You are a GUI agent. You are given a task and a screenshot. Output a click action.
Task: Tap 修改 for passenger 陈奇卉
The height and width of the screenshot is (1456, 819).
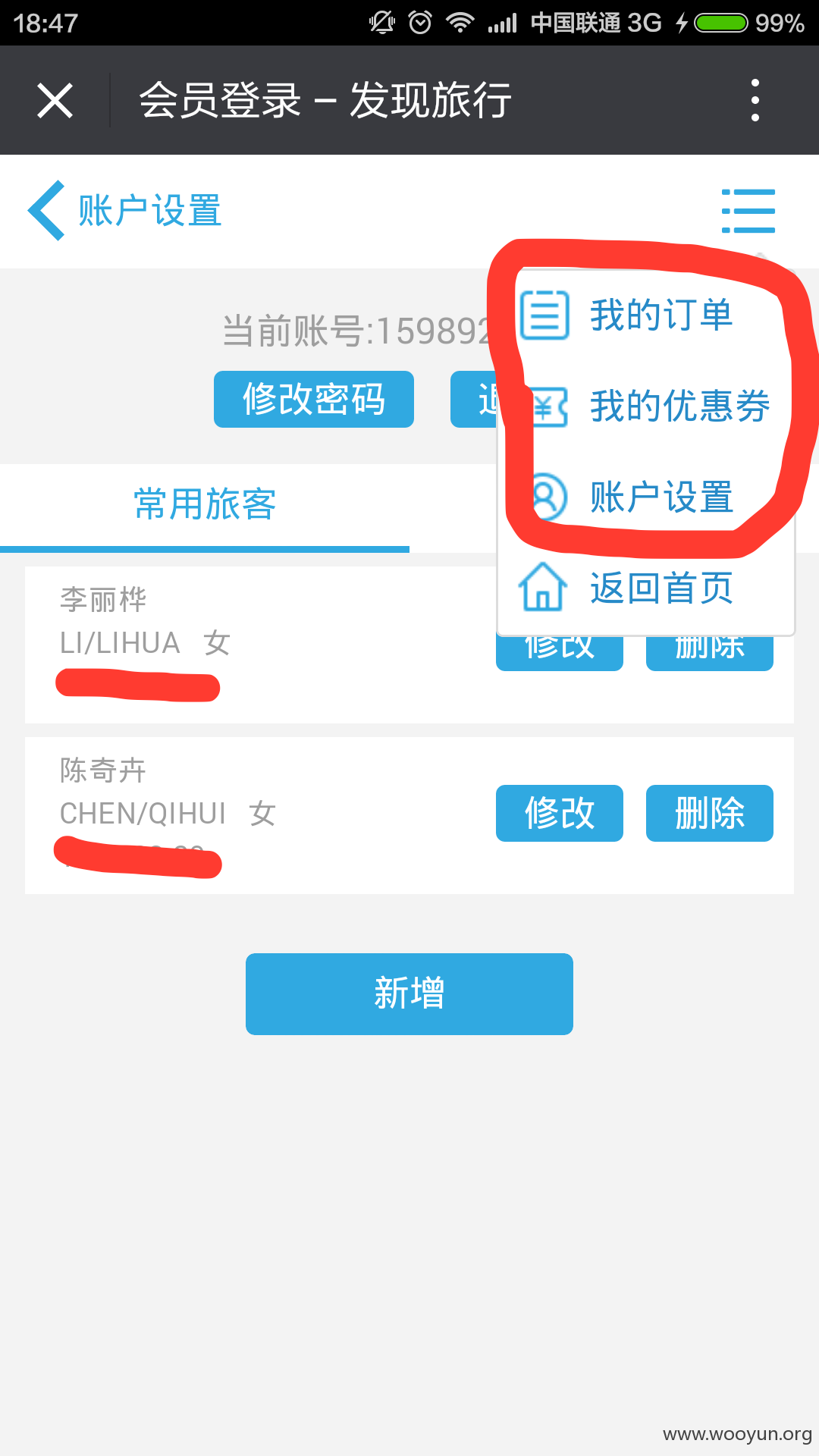point(560,813)
